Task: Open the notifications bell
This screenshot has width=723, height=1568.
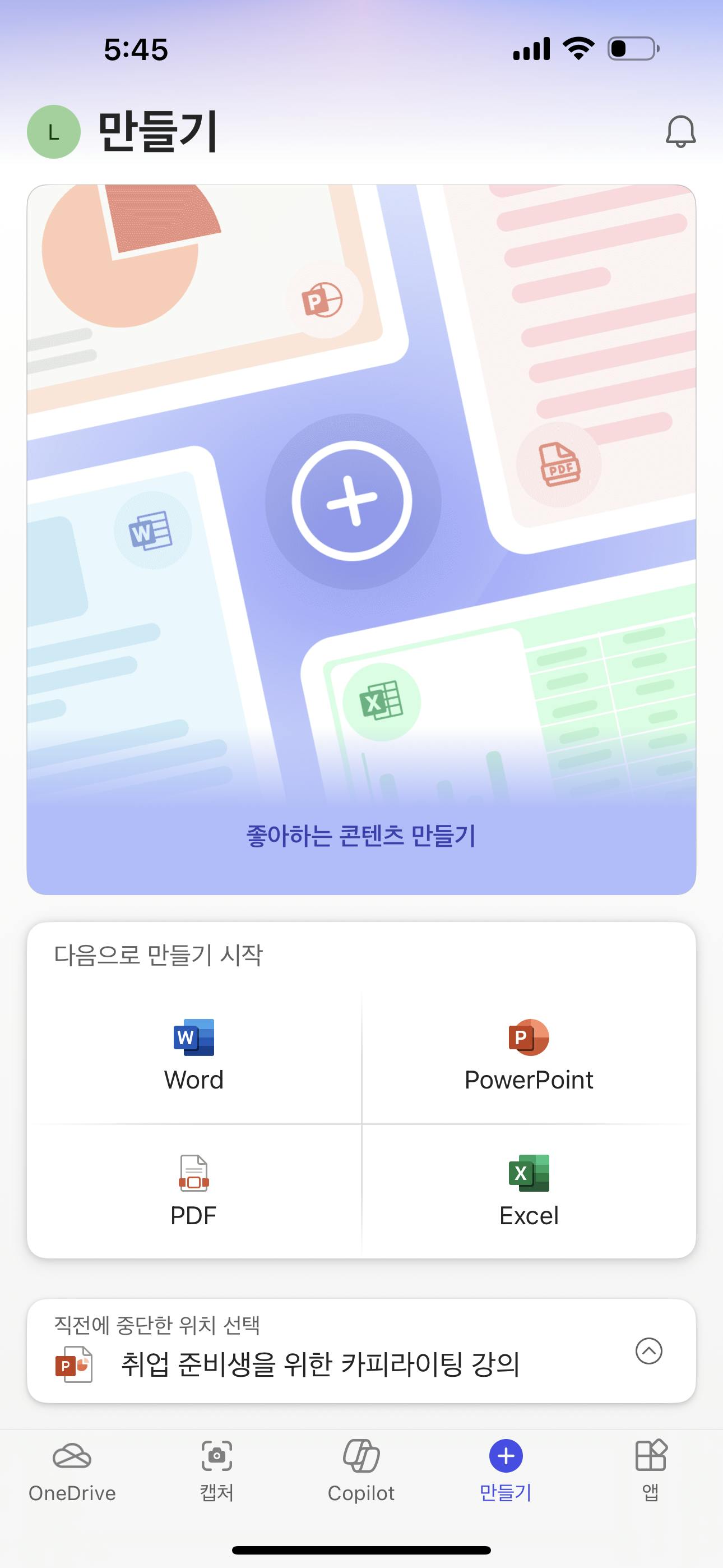Action: click(680, 131)
